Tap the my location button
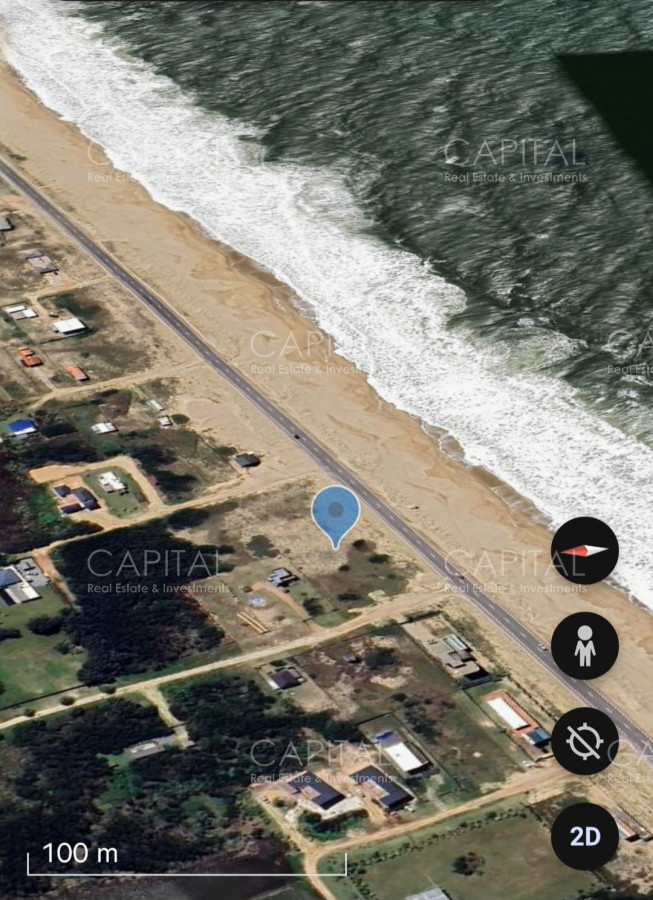This screenshot has height=900, width=653. [585, 741]
